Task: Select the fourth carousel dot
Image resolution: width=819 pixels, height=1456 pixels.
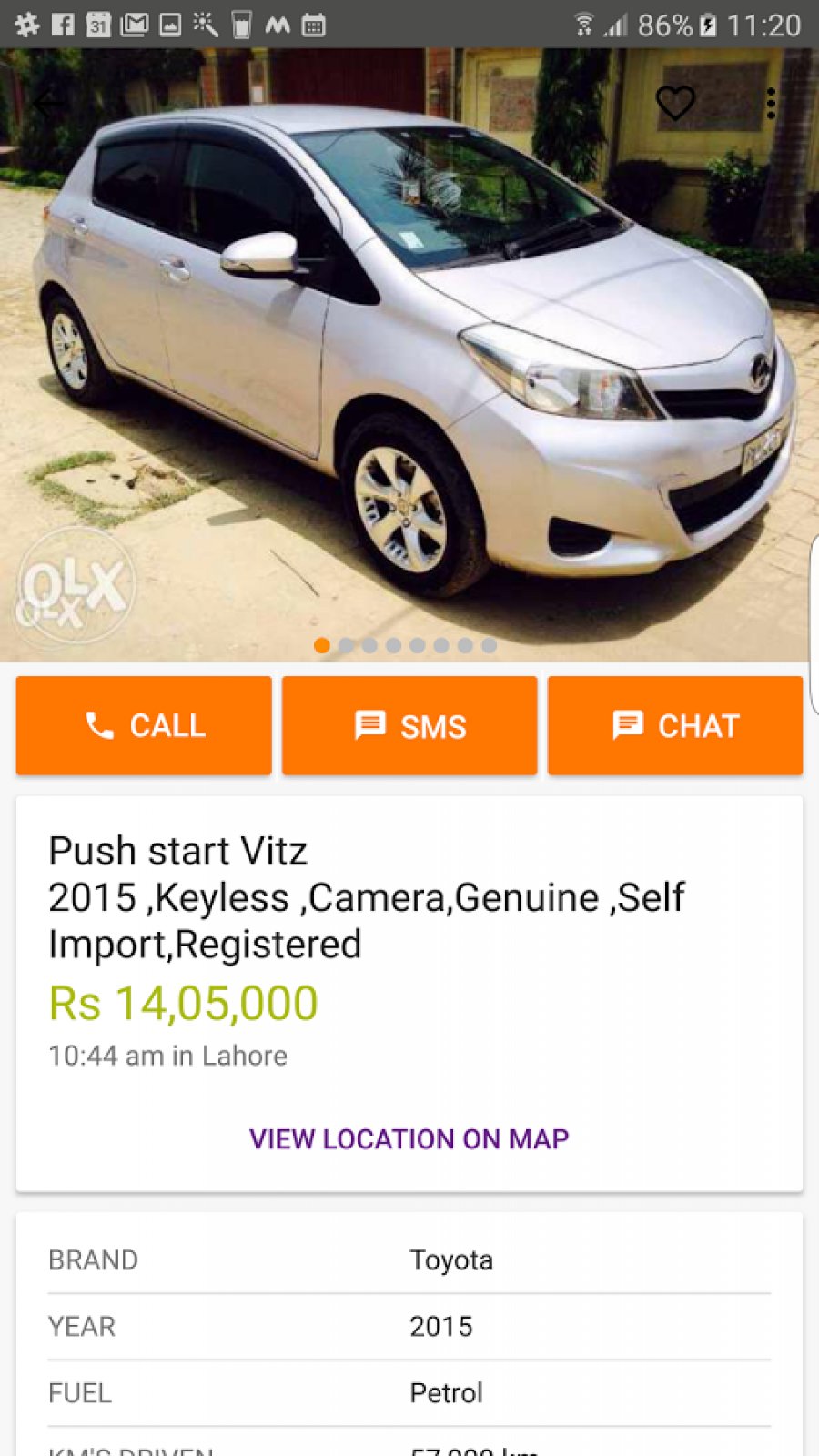Action: (393, 647)
